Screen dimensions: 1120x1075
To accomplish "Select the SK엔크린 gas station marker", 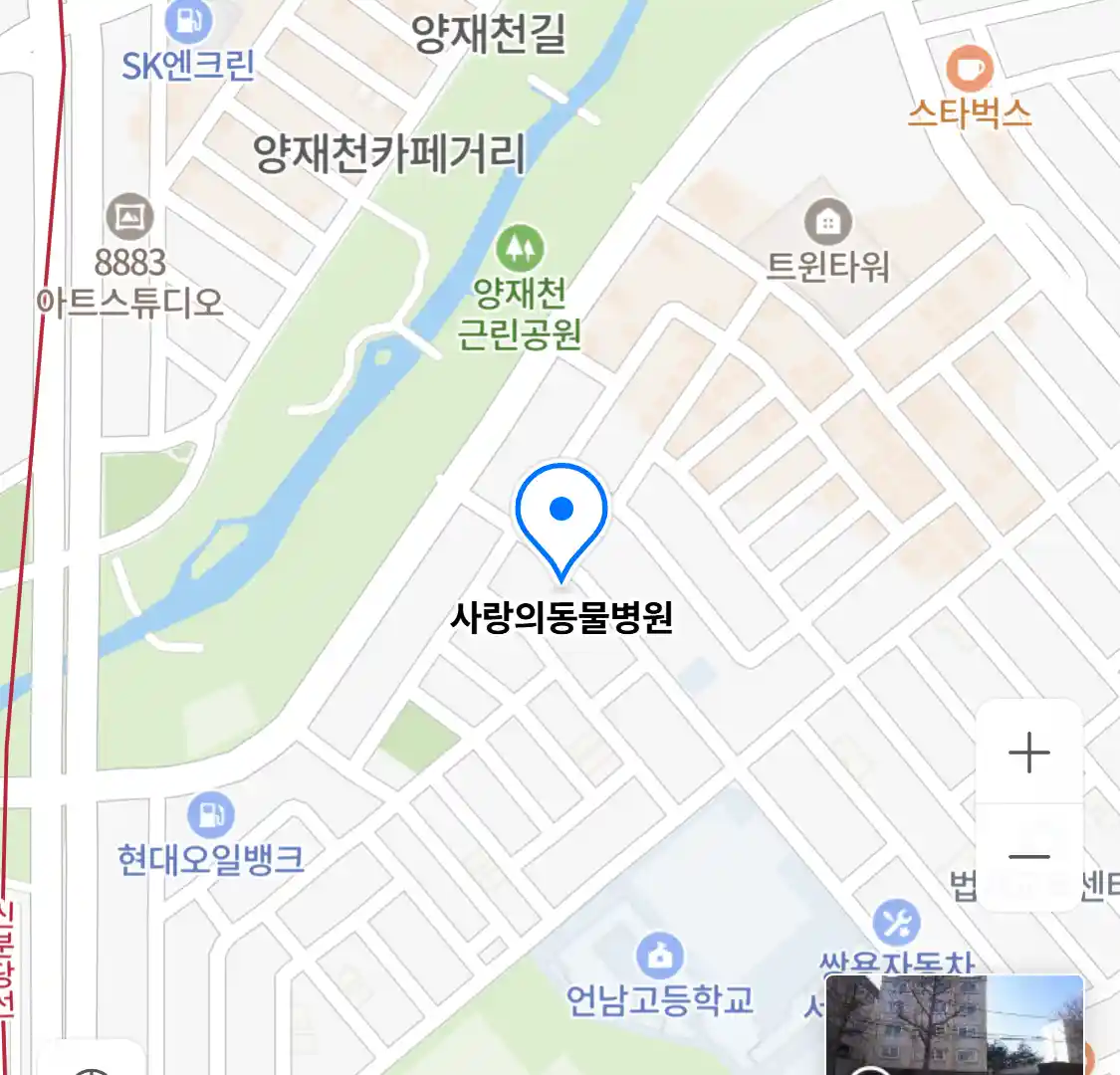I will click(189, 21).
